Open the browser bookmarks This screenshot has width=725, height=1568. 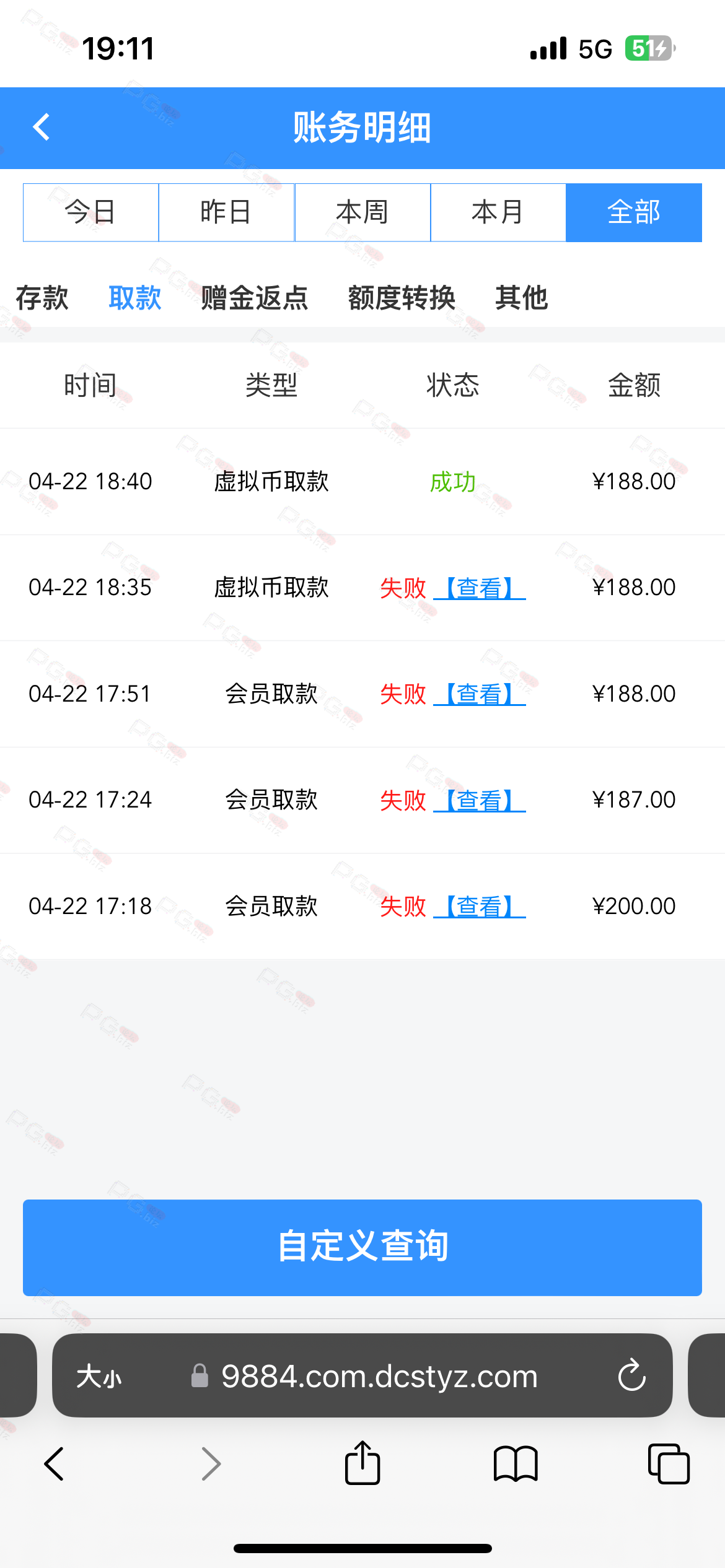516,1464
